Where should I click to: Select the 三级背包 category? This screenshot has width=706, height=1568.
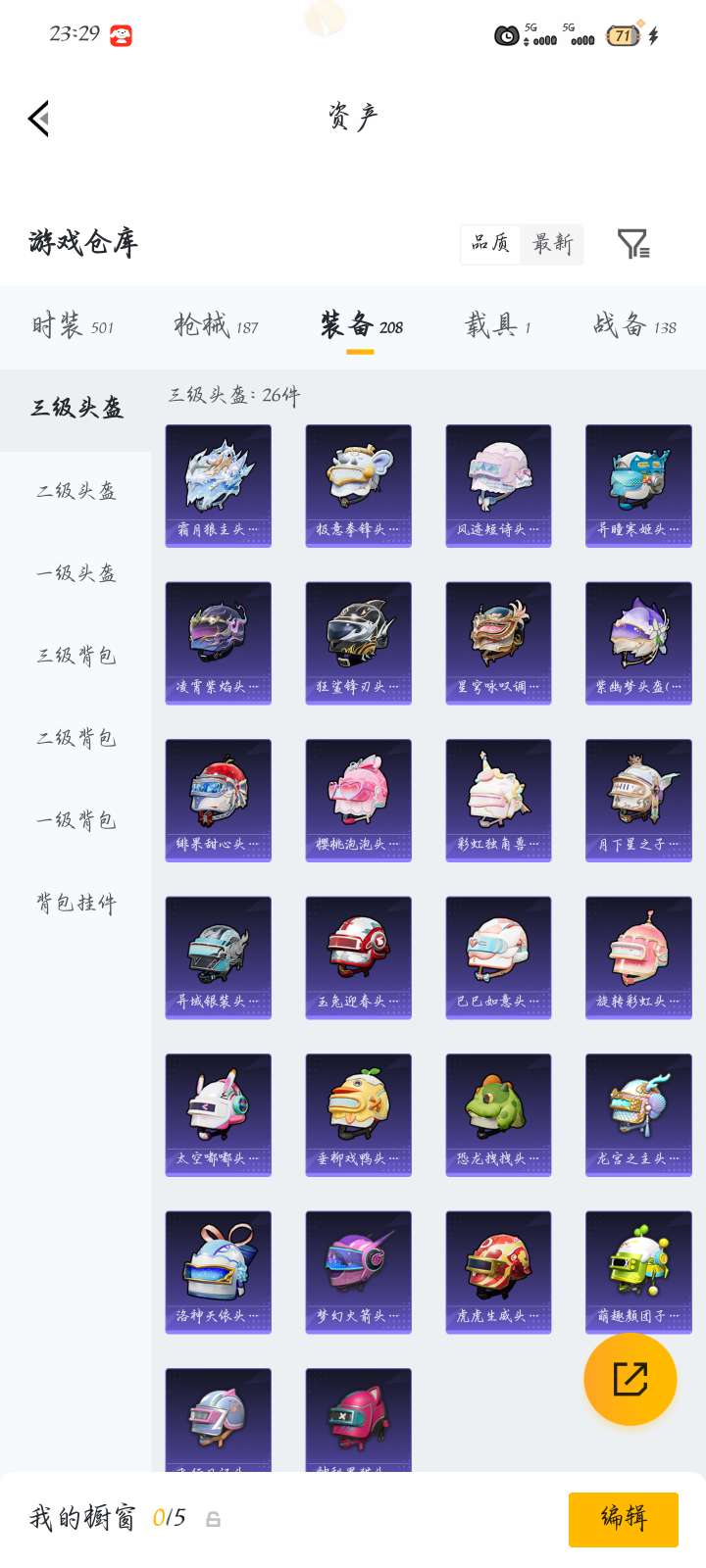(76, 656)
